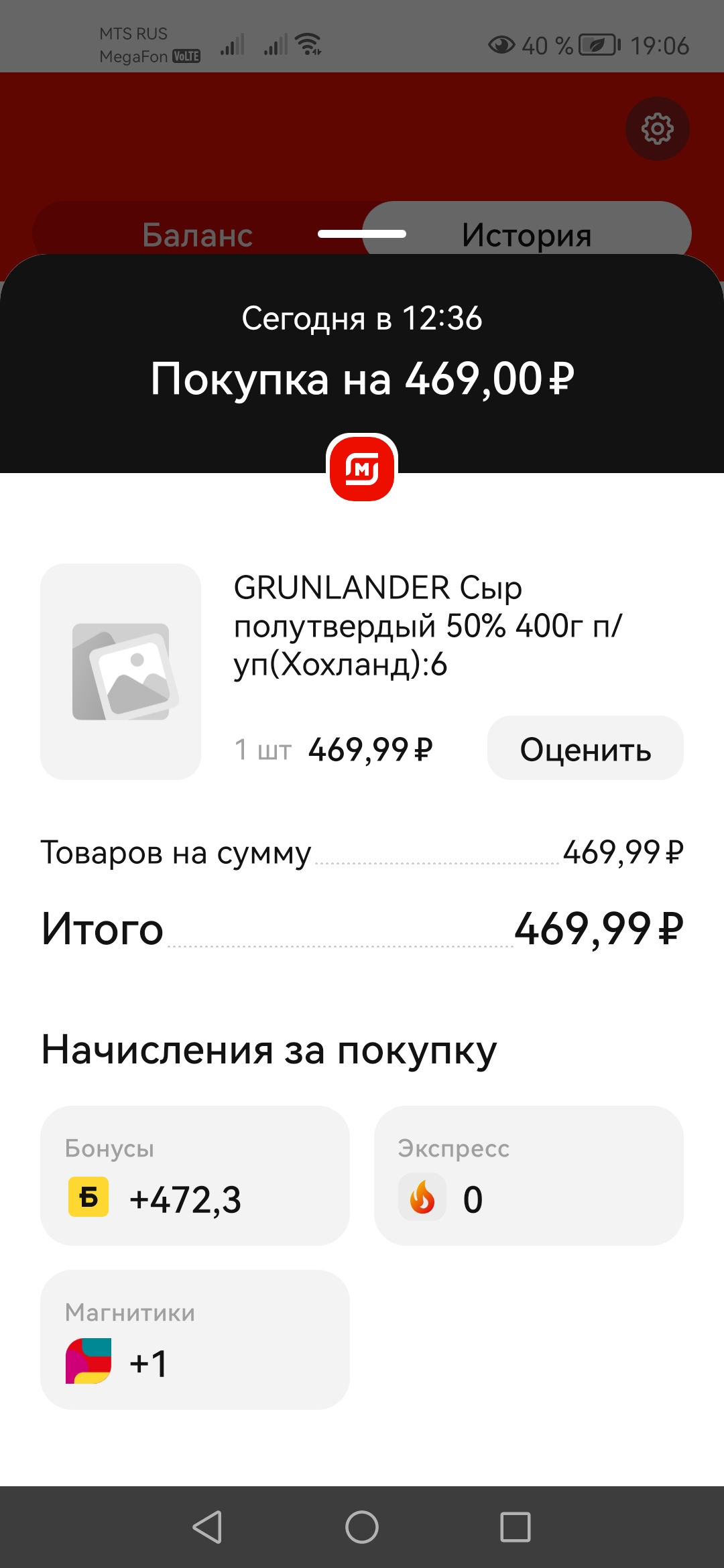
Task: Open the Магнитики accrual card
Action: click(x=195, y=1340)
